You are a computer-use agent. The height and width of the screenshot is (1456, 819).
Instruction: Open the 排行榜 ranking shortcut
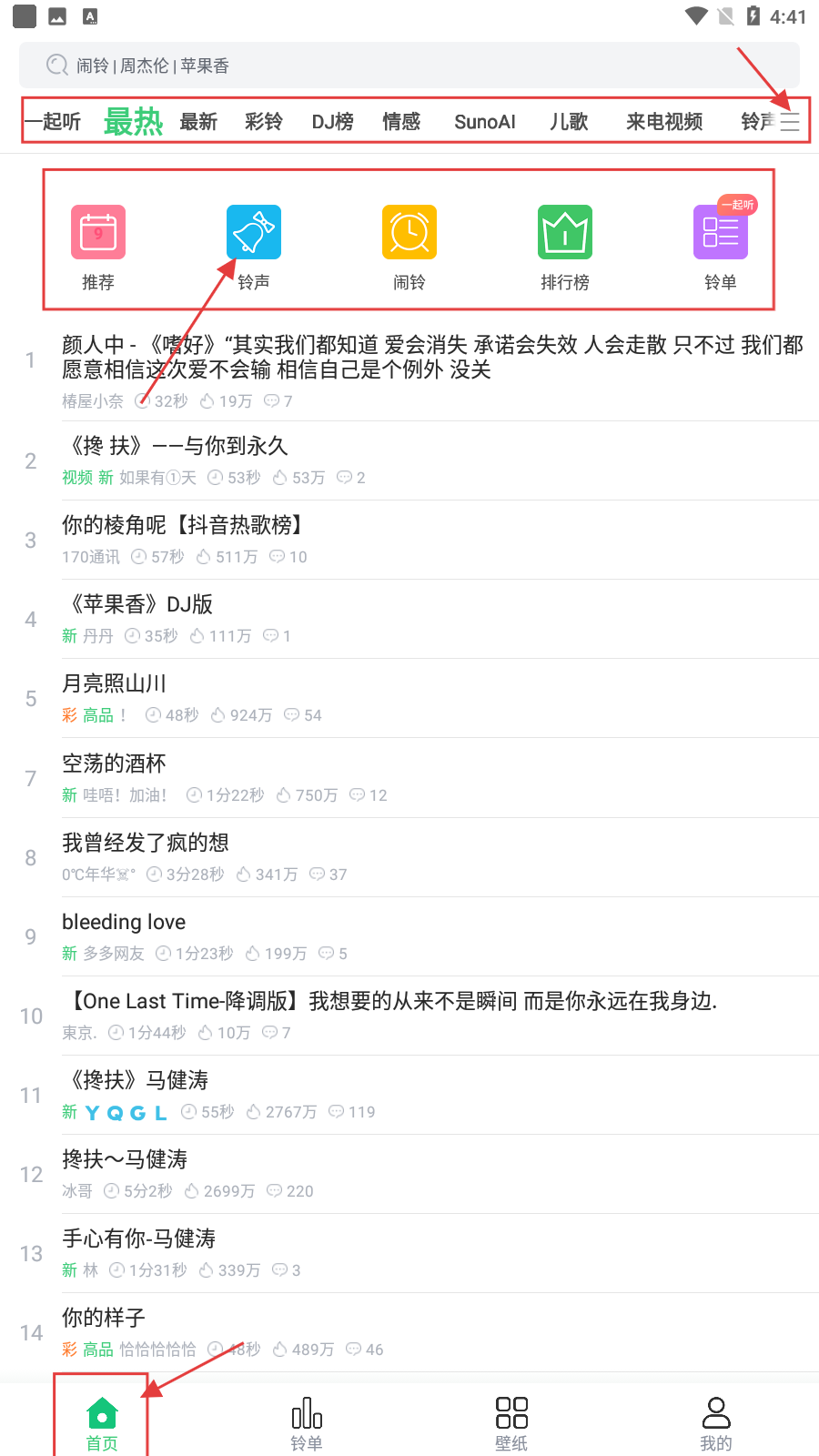(x=565, y=247)
